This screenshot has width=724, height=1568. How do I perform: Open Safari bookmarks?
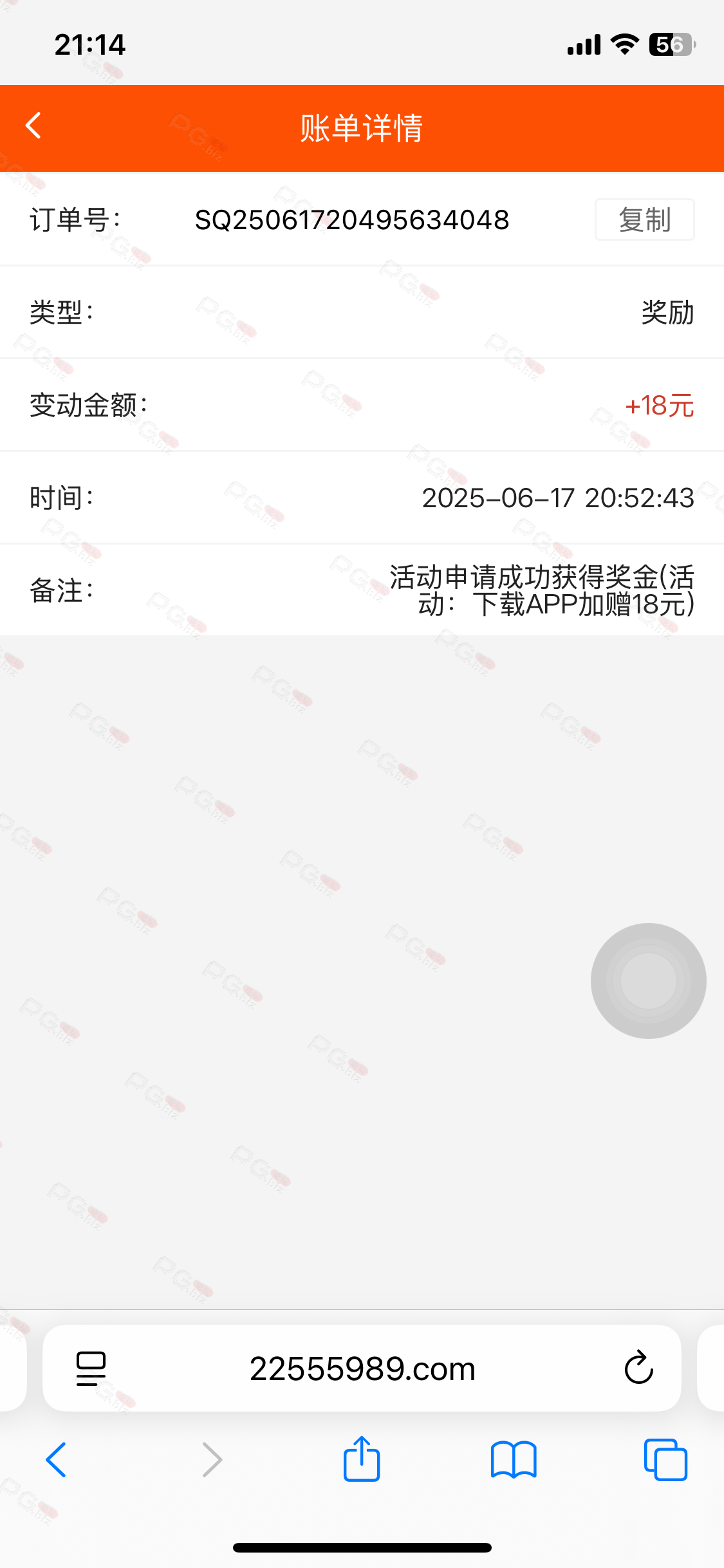pyautogui.click(x=513, y=1459)
